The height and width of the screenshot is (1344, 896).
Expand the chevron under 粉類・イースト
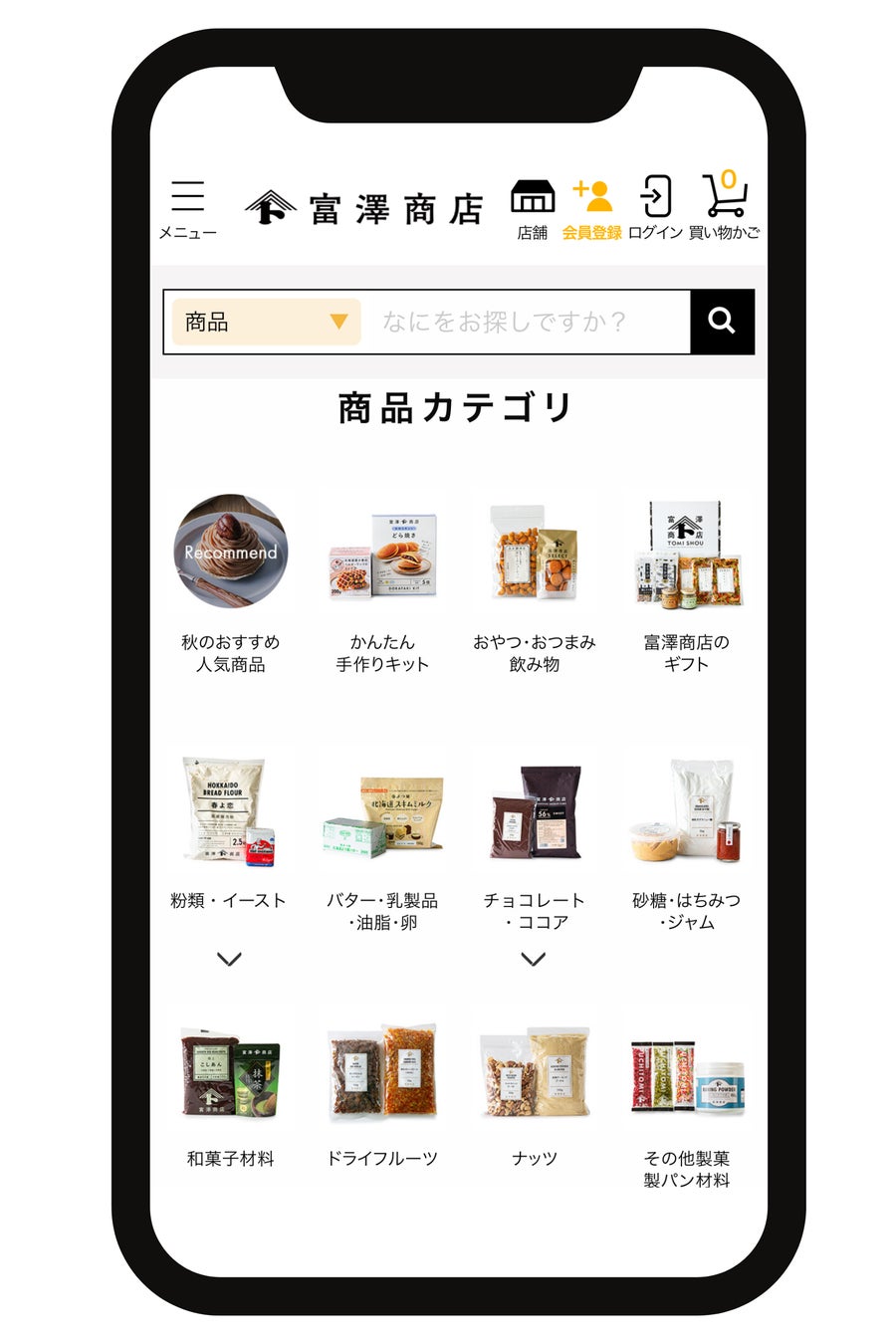(230, 959)
